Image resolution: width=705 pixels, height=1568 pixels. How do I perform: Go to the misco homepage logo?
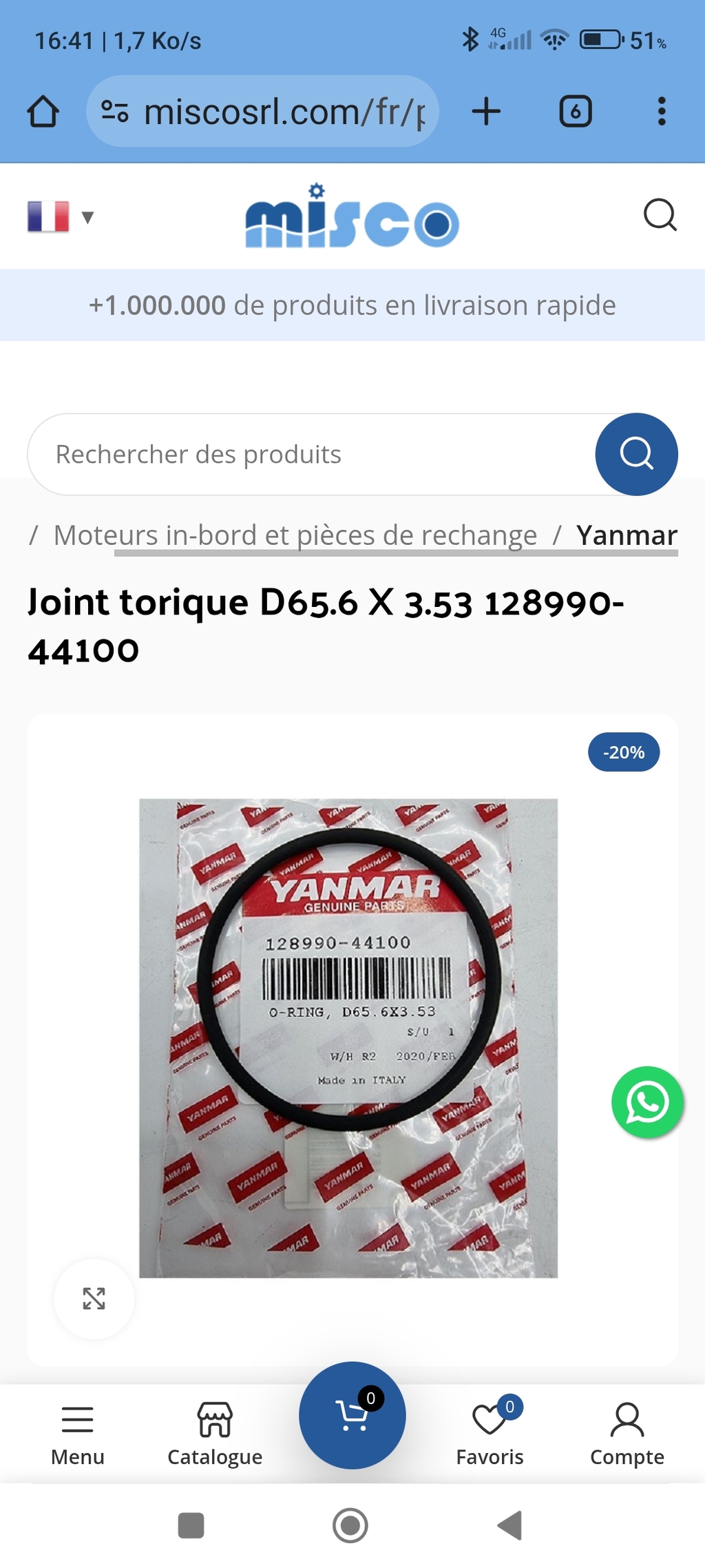tap(352, 218)
